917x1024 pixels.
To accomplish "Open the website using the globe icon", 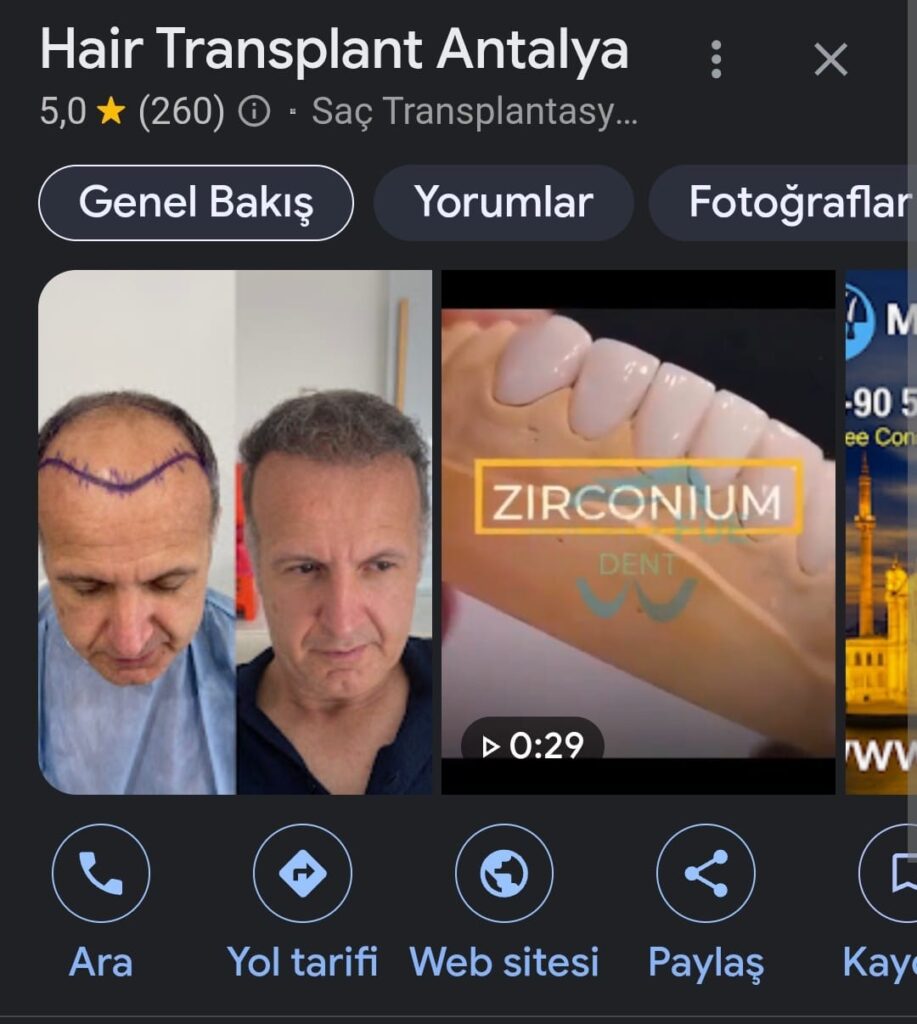I will click(x=504, y=872).
